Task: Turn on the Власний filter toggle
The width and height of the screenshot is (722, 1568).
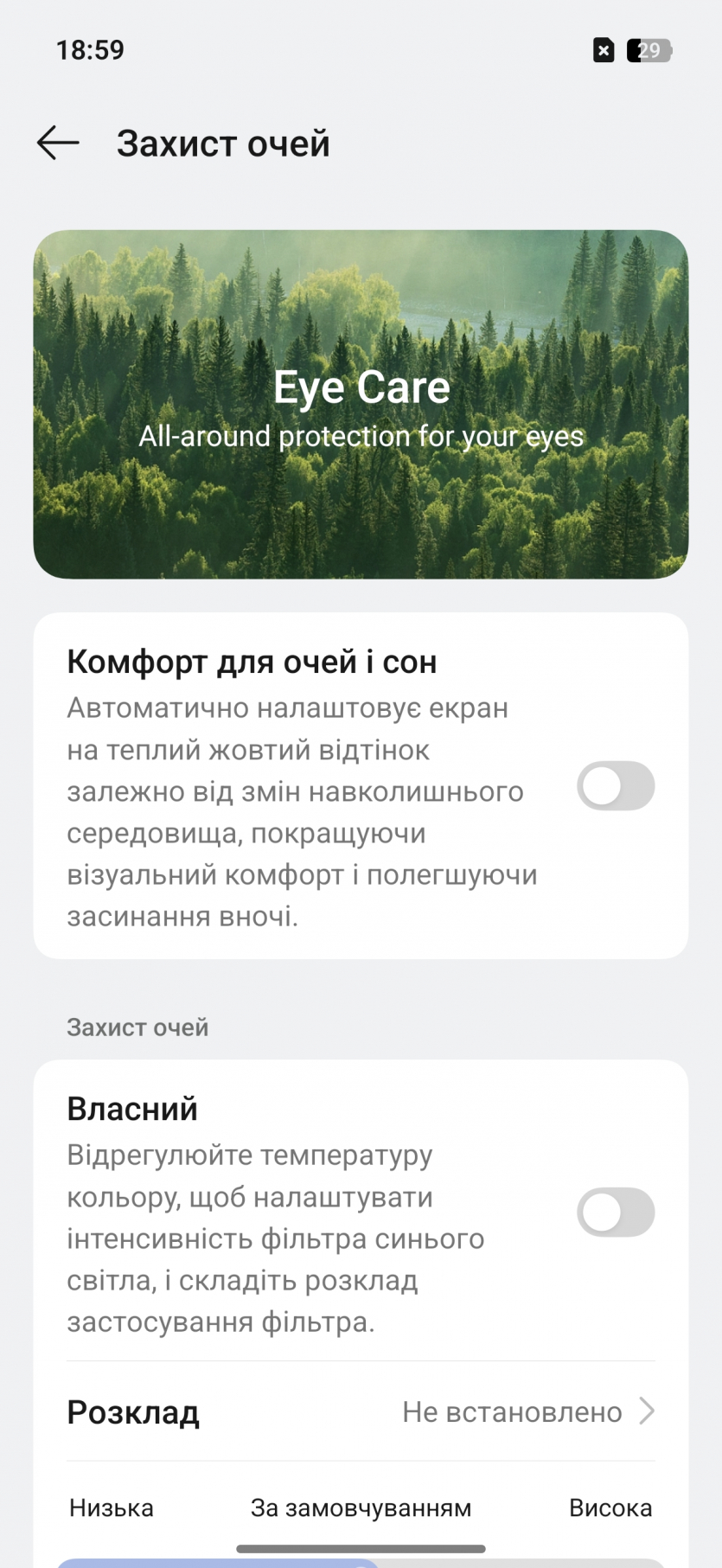Action: click(x=615, y=1212)
